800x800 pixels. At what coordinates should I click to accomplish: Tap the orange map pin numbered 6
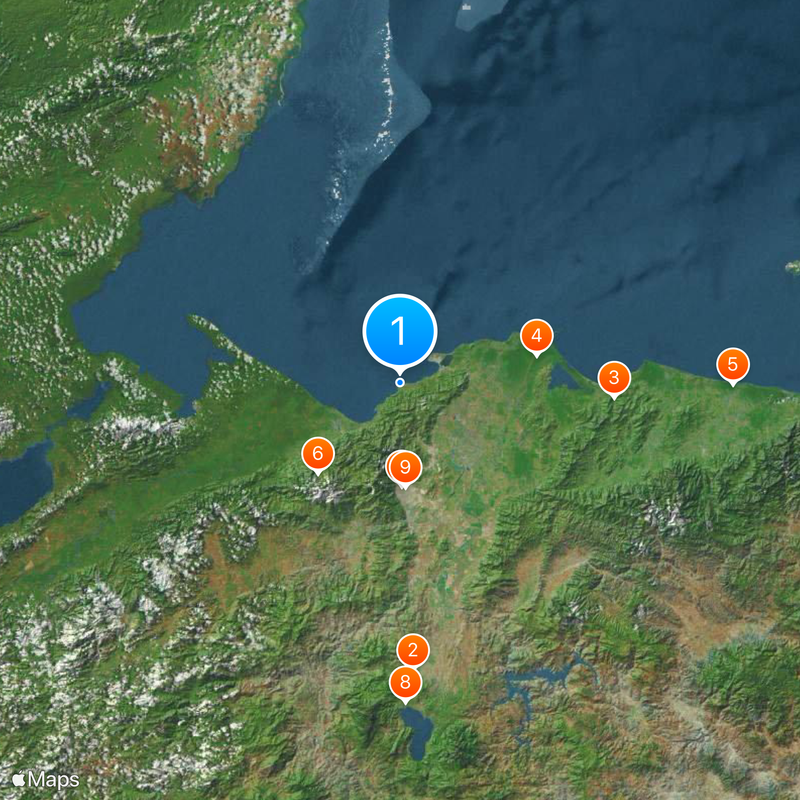point(318,454)
